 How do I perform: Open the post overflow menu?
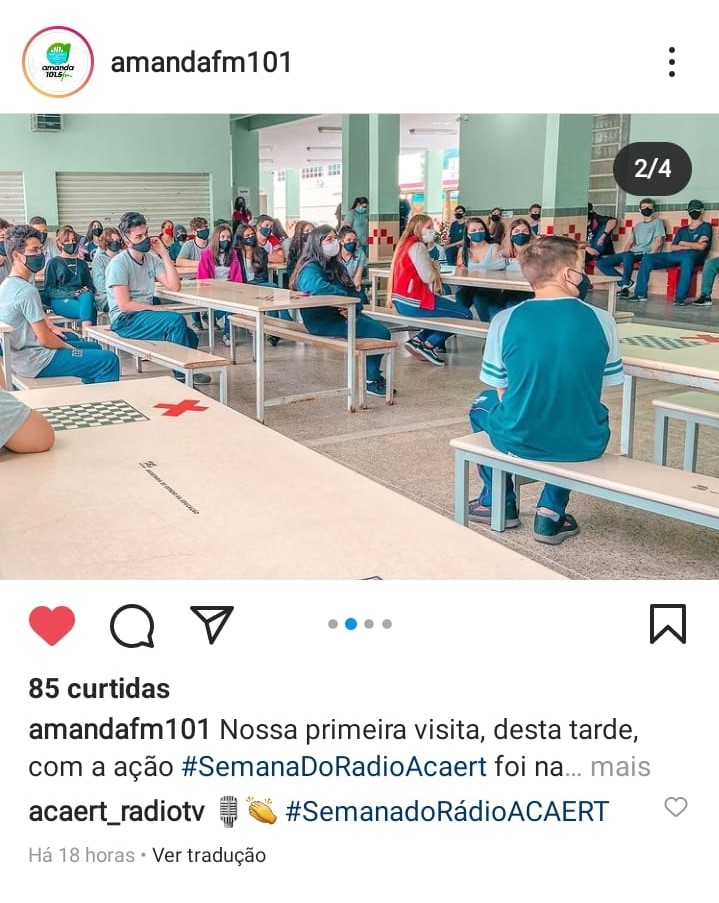point(671,62)
